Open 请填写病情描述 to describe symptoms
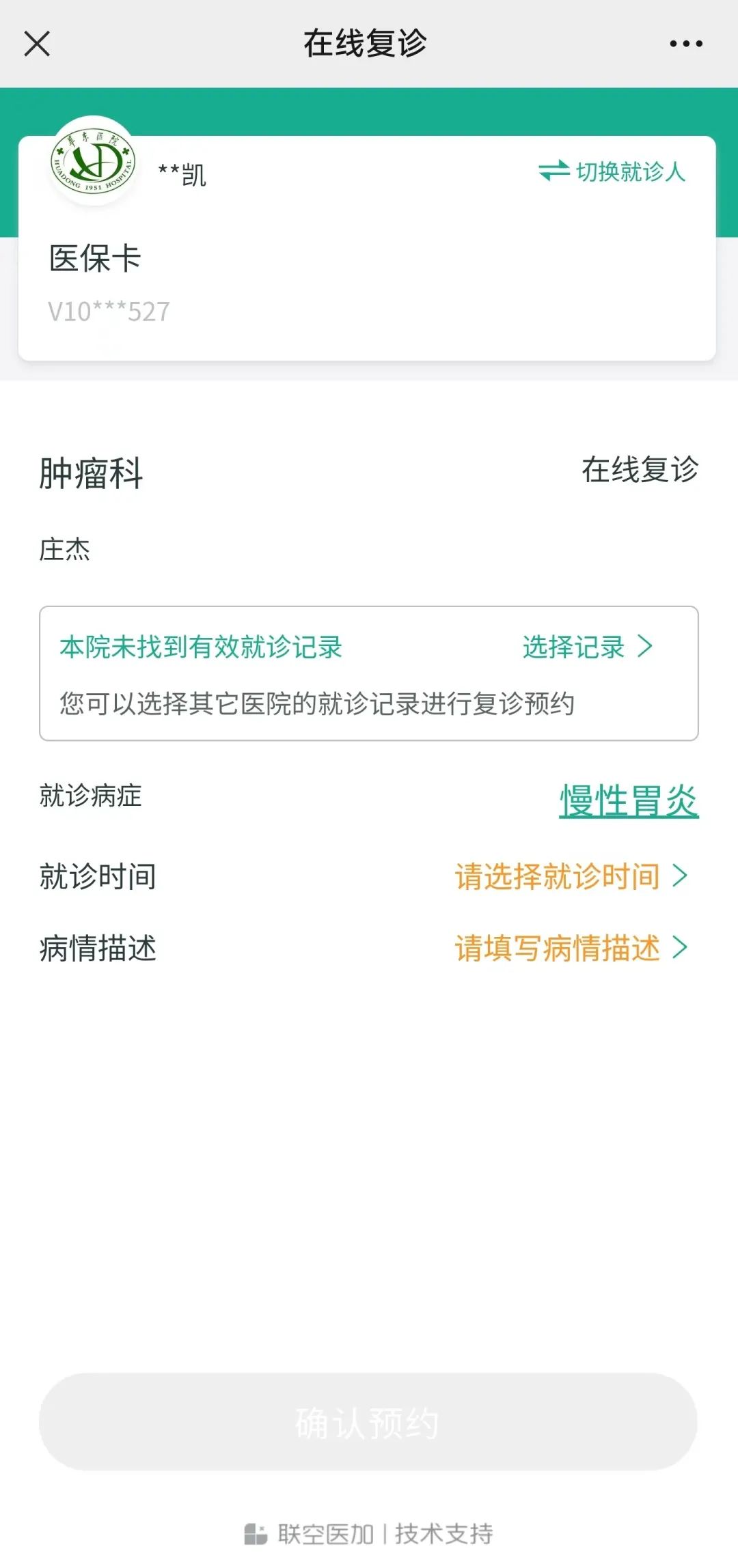The width and height of the screenshot is (738, 1568). 571,948
